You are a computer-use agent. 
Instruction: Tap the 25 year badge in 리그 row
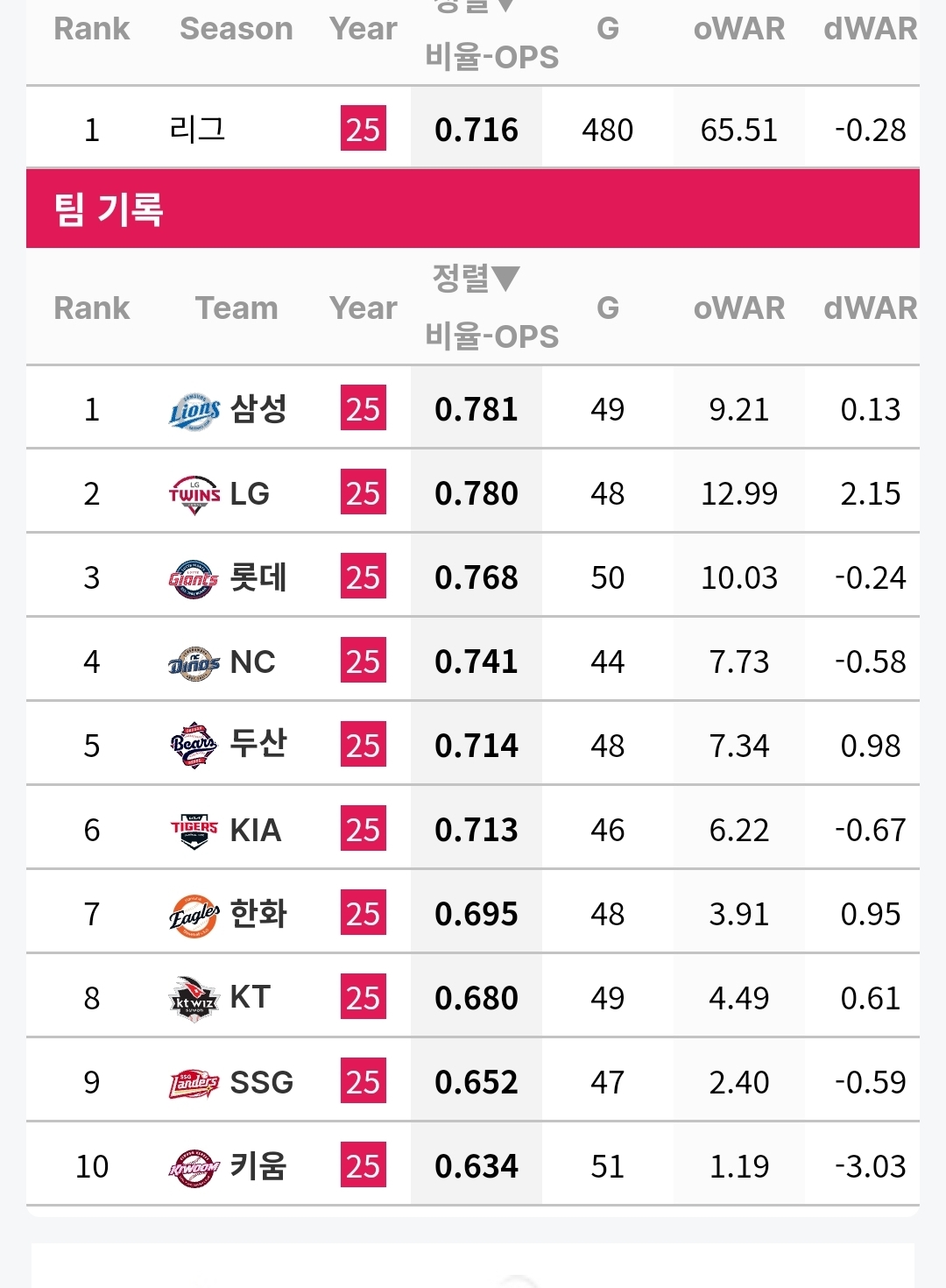click(x=364, y=130)
